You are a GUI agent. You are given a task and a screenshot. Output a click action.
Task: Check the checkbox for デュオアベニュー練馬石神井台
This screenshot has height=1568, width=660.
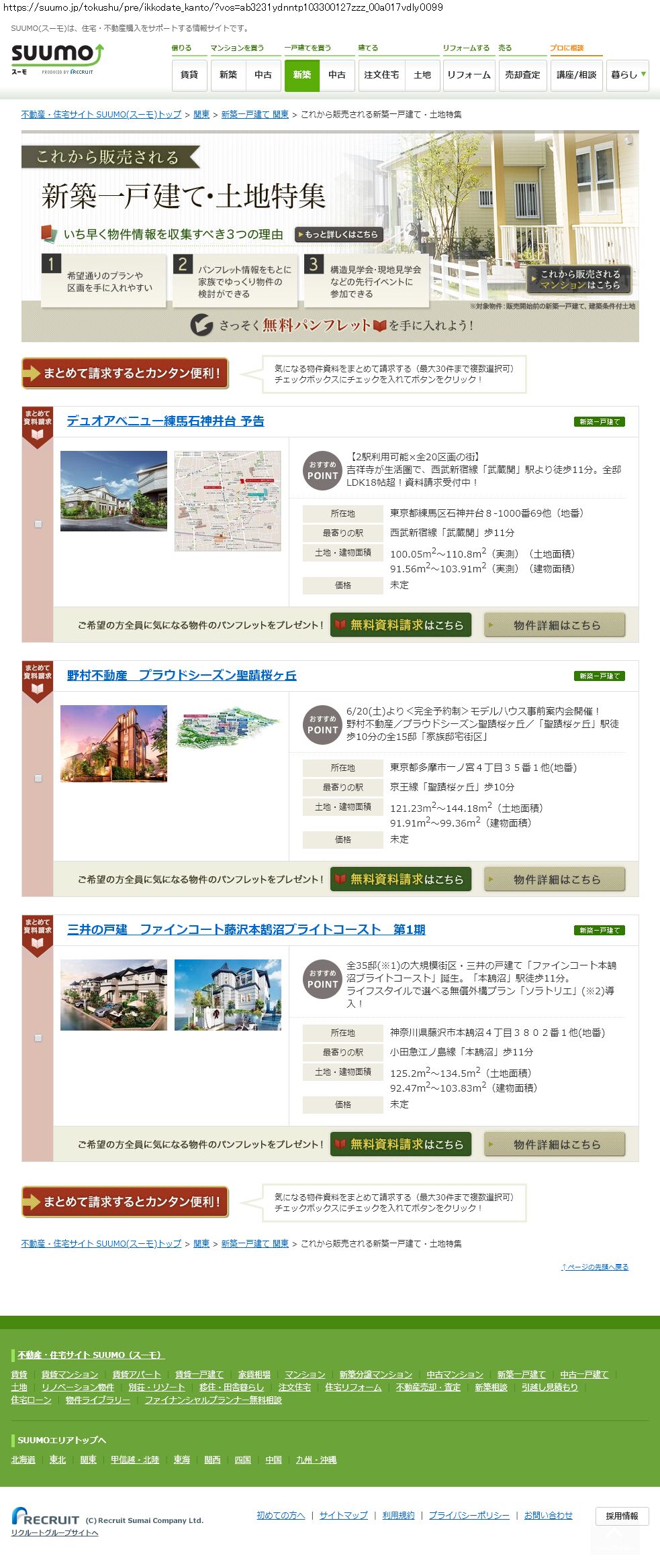coord(38,525)
